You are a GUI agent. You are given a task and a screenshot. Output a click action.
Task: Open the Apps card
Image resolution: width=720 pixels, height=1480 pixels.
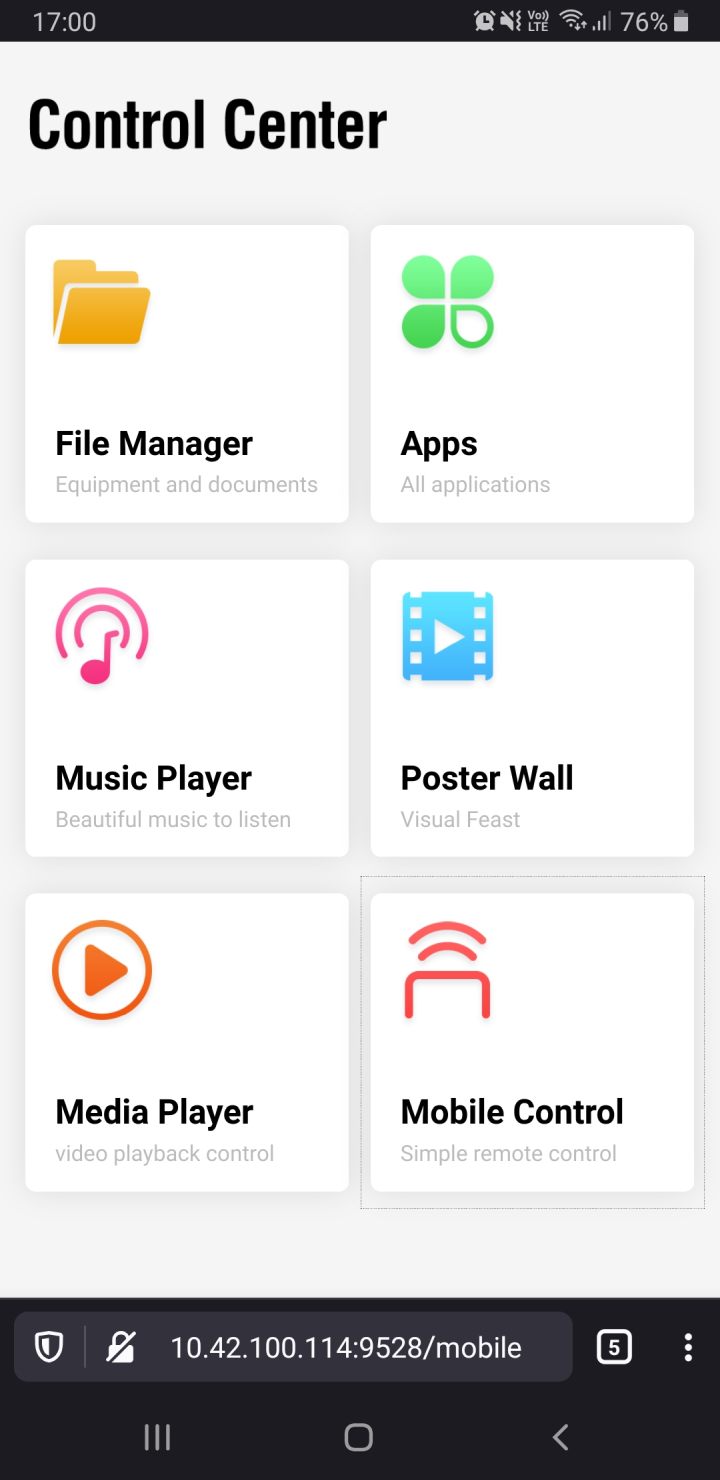pyautogui.click(x=532, y=374)
